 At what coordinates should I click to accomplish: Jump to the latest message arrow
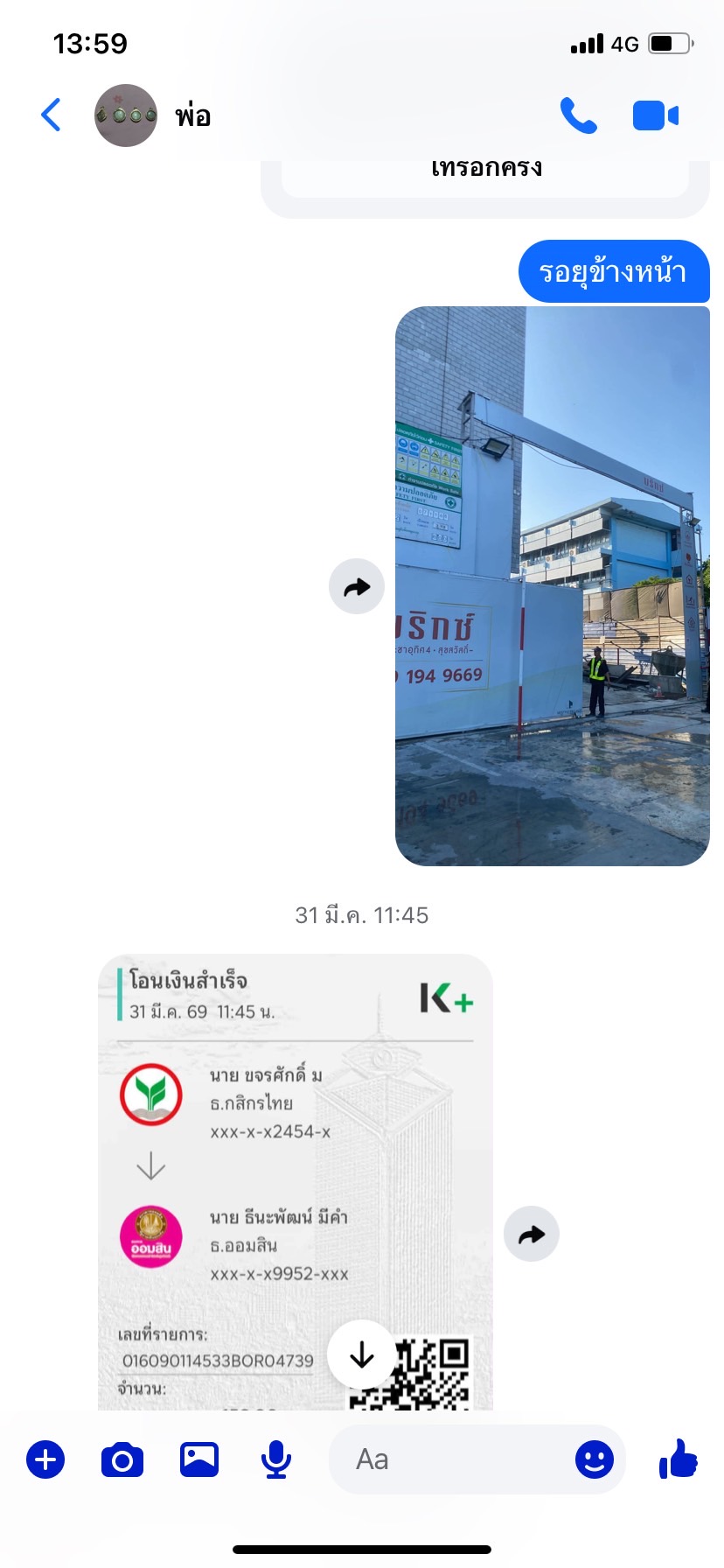362,1355
